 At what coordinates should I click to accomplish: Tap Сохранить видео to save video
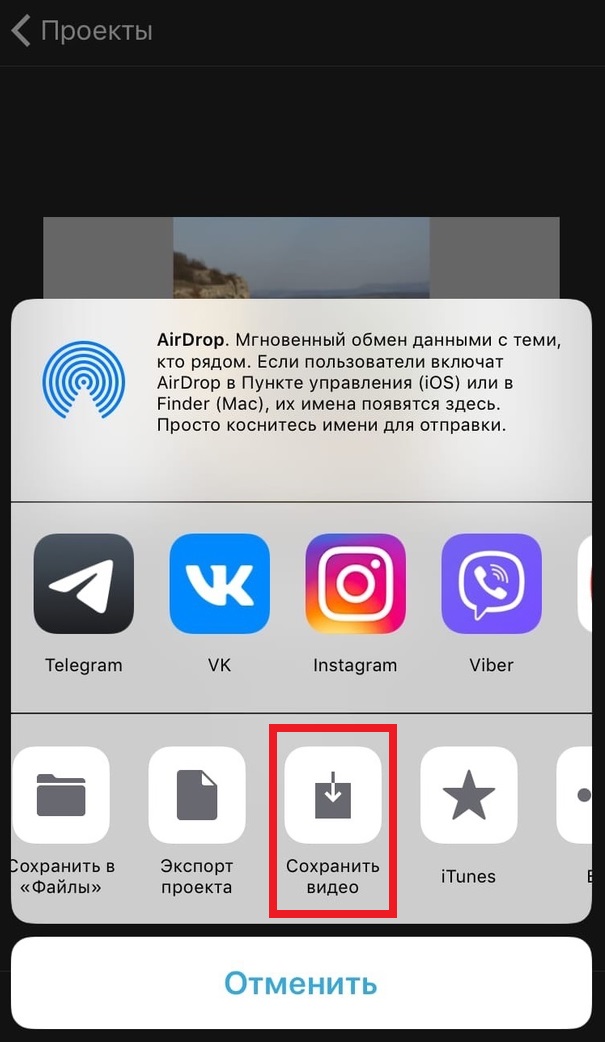333,795
